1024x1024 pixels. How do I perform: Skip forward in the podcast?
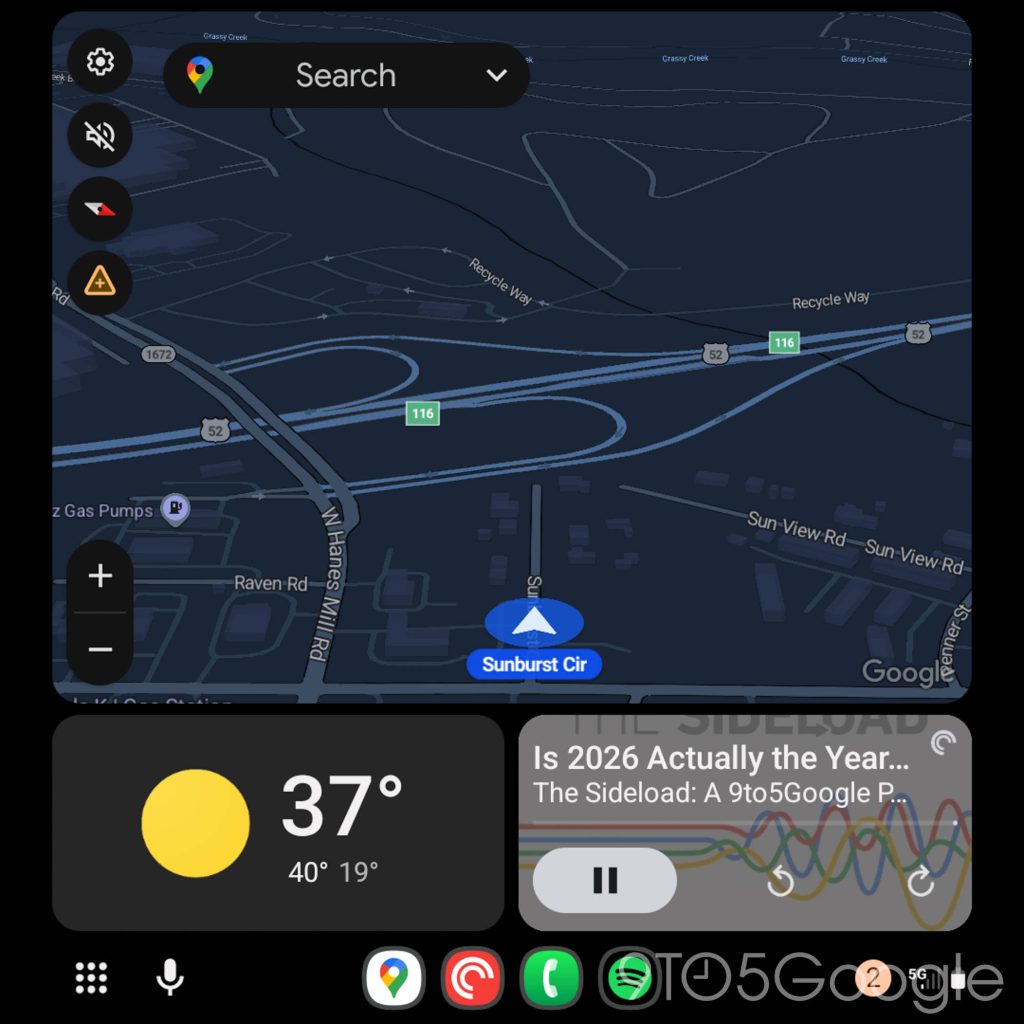(920, 881)
